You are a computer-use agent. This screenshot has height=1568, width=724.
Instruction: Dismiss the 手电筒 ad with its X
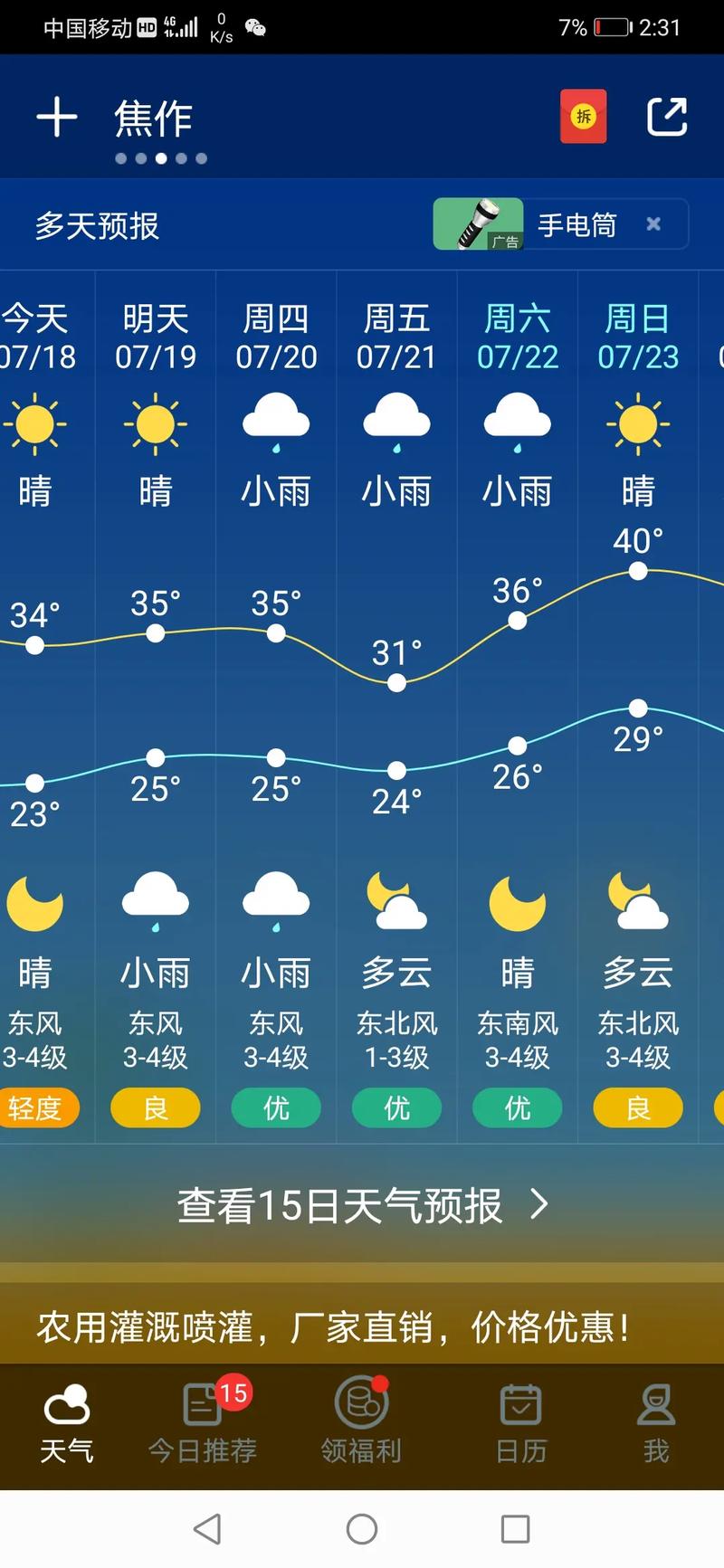(653, 223)
